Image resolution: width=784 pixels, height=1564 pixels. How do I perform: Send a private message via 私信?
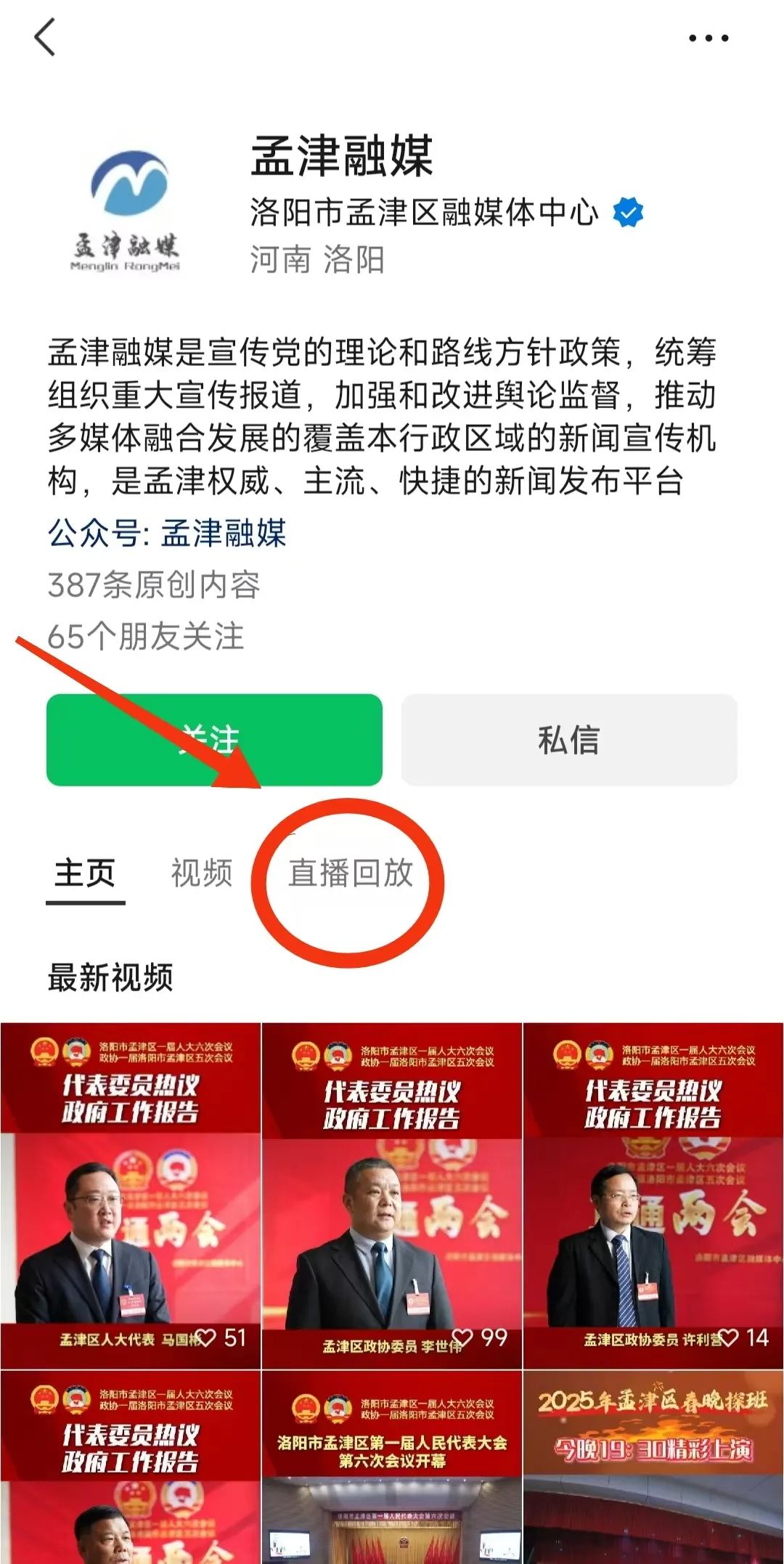click(569, 740)
